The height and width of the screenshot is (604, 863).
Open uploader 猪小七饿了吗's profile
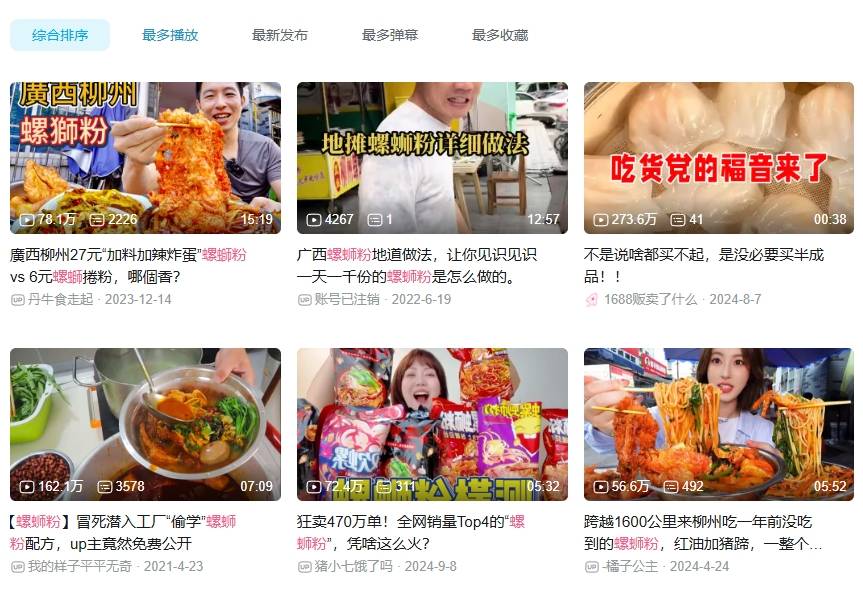pyautogui.click(x=353, y=566)
